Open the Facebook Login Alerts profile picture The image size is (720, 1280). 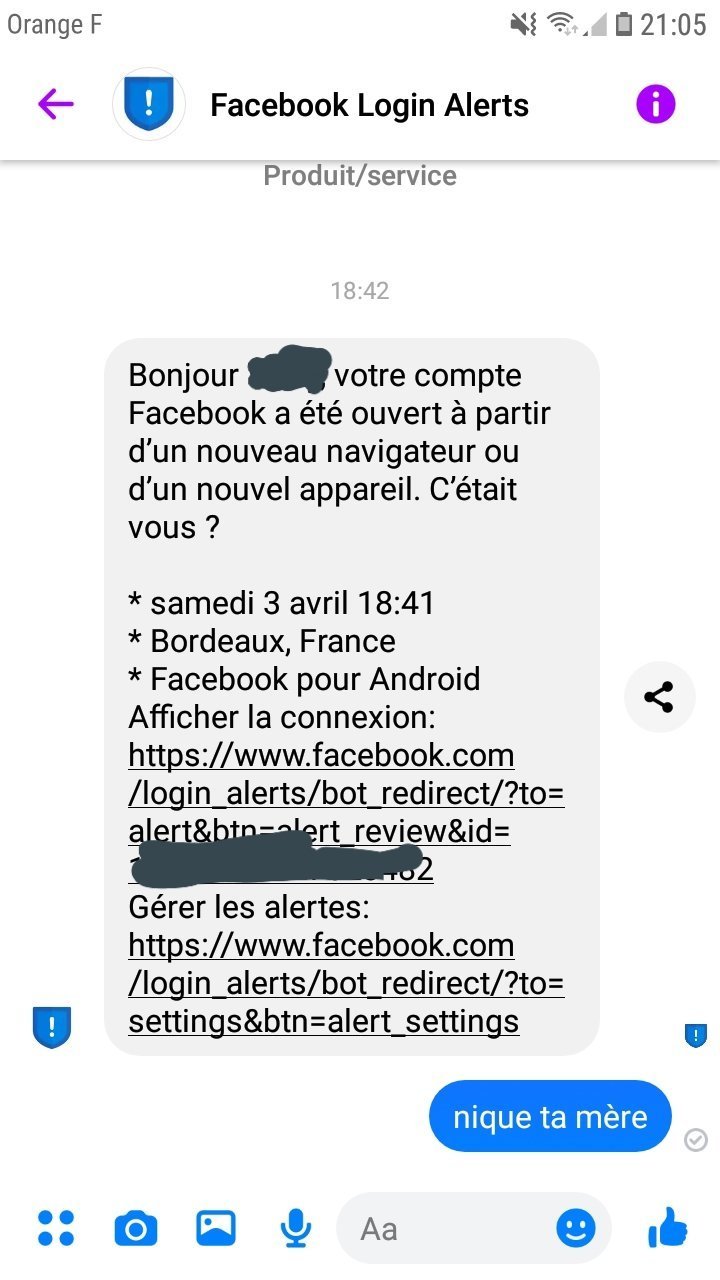pos(149,104)
